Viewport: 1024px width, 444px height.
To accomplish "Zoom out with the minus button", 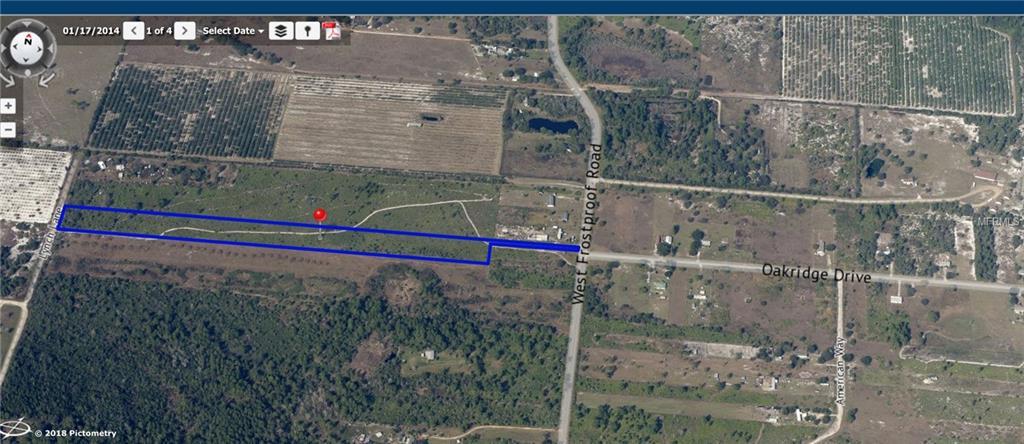I will pos(8,129).
